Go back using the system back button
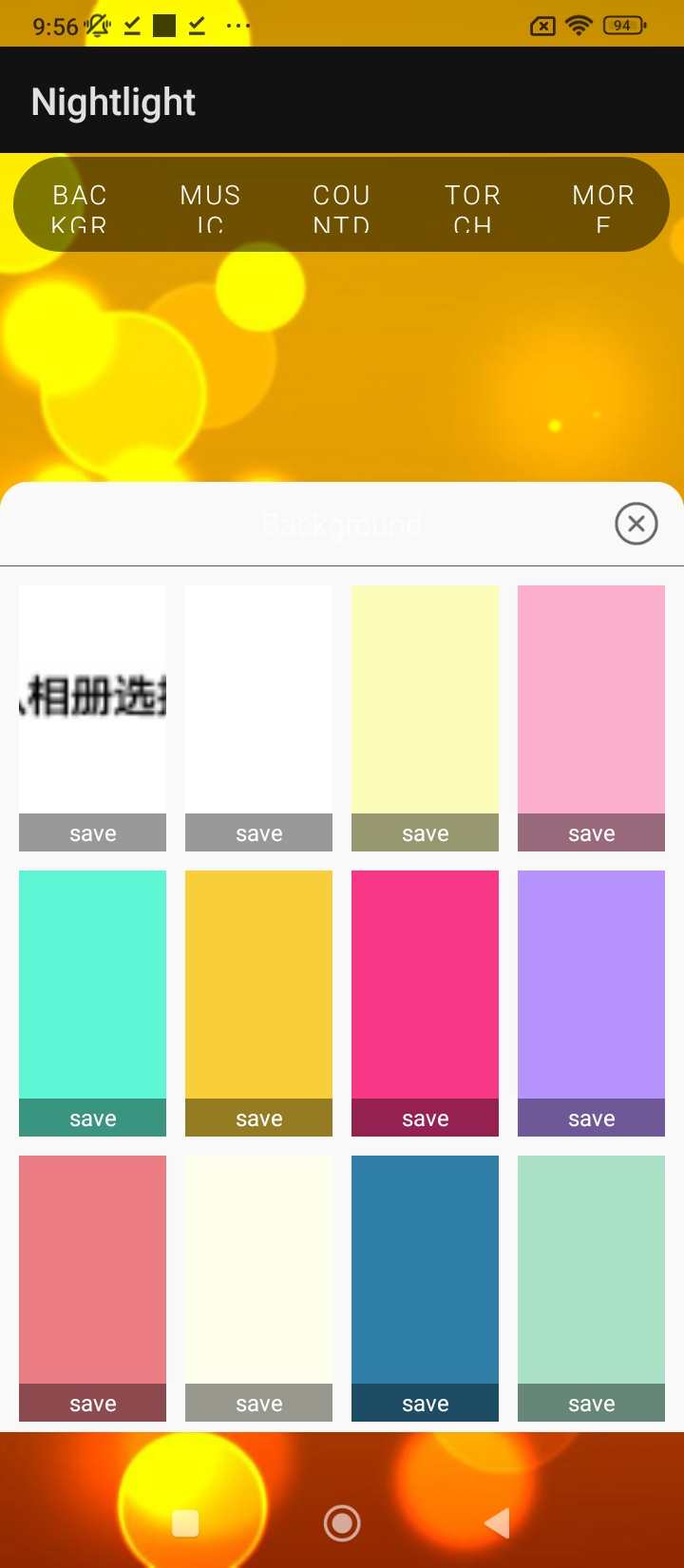The height and width of the screenshot is (1568, 684). (498, 1523)
